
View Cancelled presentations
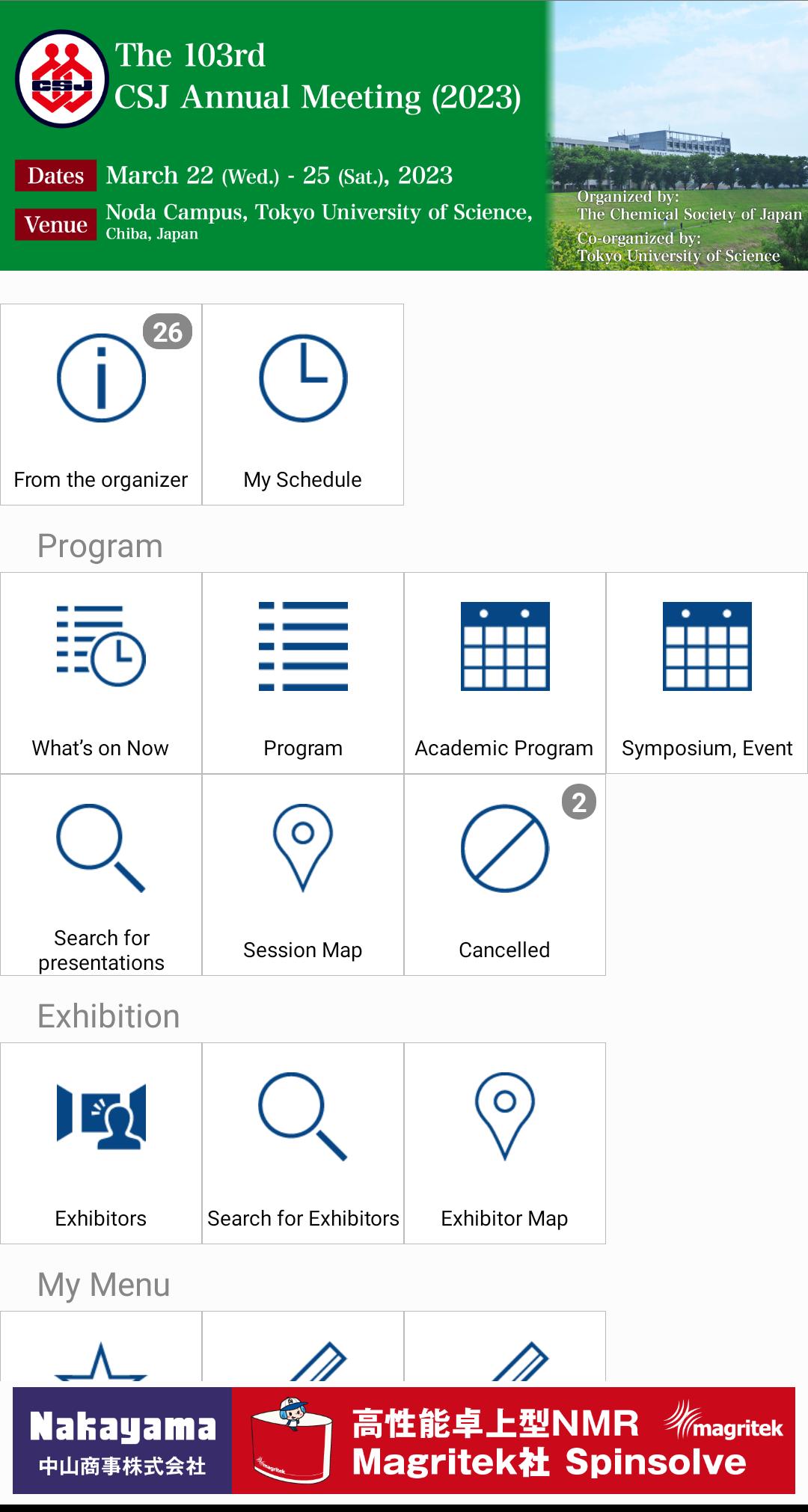pyautogui.click(x=505, y=875)
